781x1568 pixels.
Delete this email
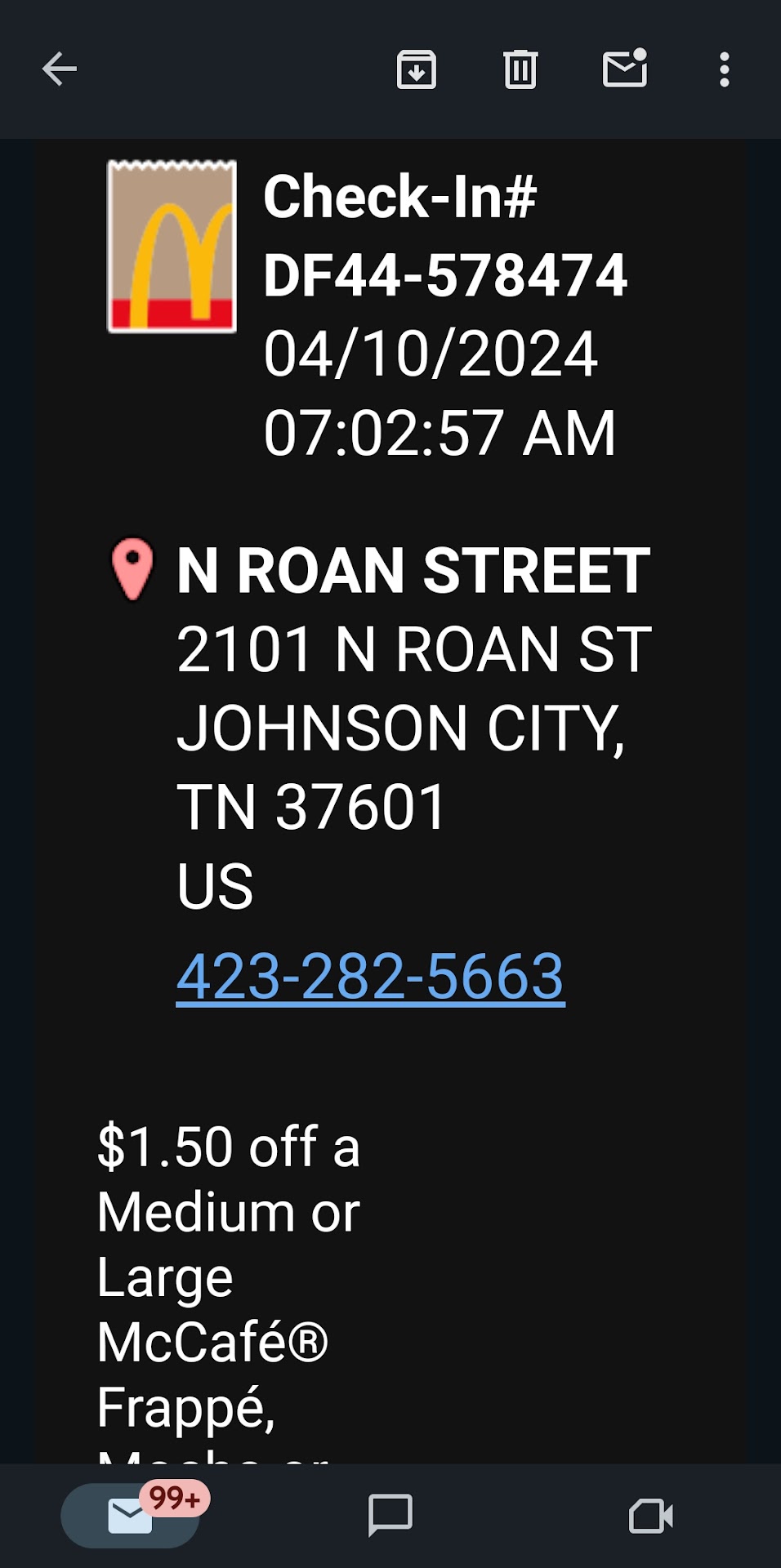point(520,69)
